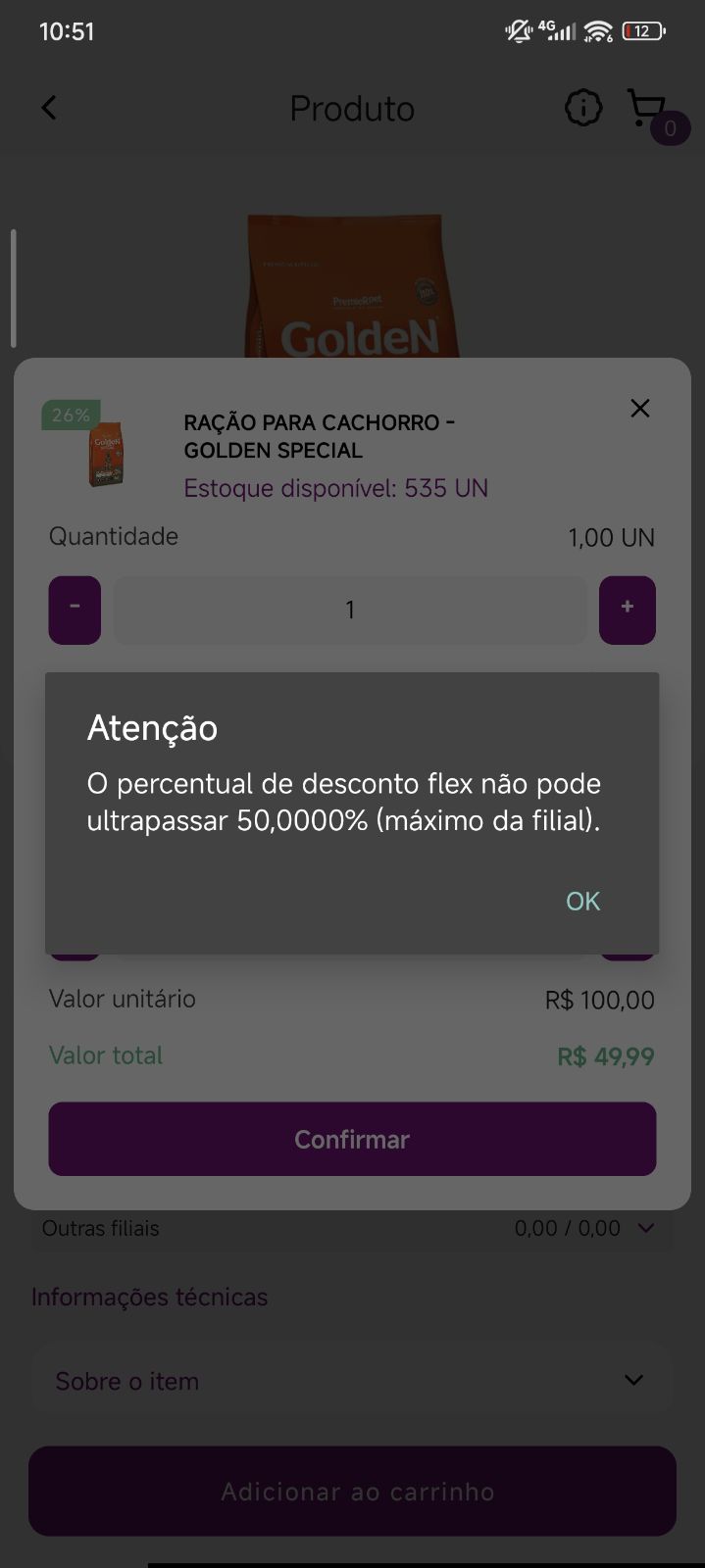This screenshot has width=705, height=1568.
Task: Tap the quantity field showing 1
Action: pos(350,610)
